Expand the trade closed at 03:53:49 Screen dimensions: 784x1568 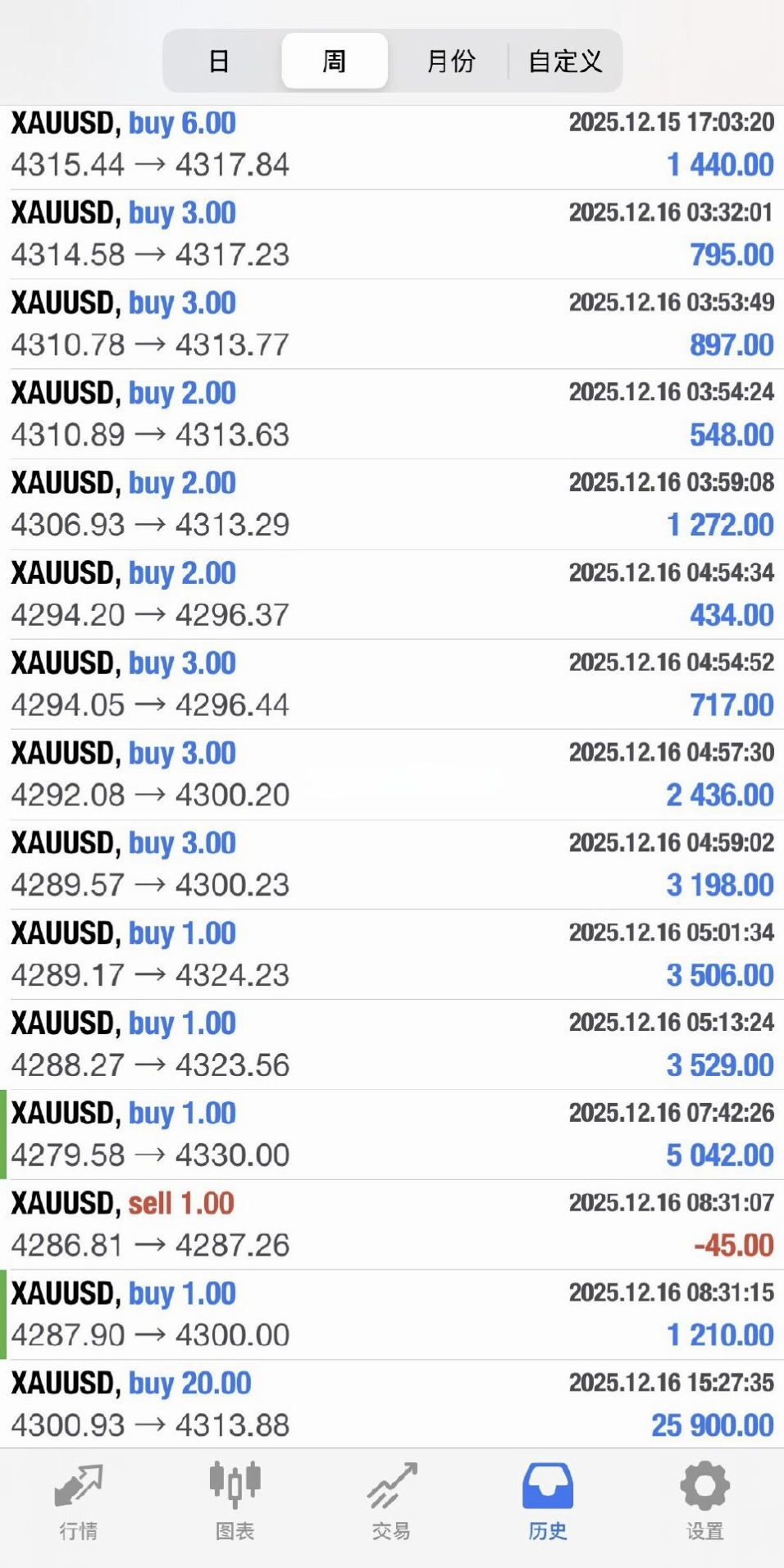click(392, 325)
